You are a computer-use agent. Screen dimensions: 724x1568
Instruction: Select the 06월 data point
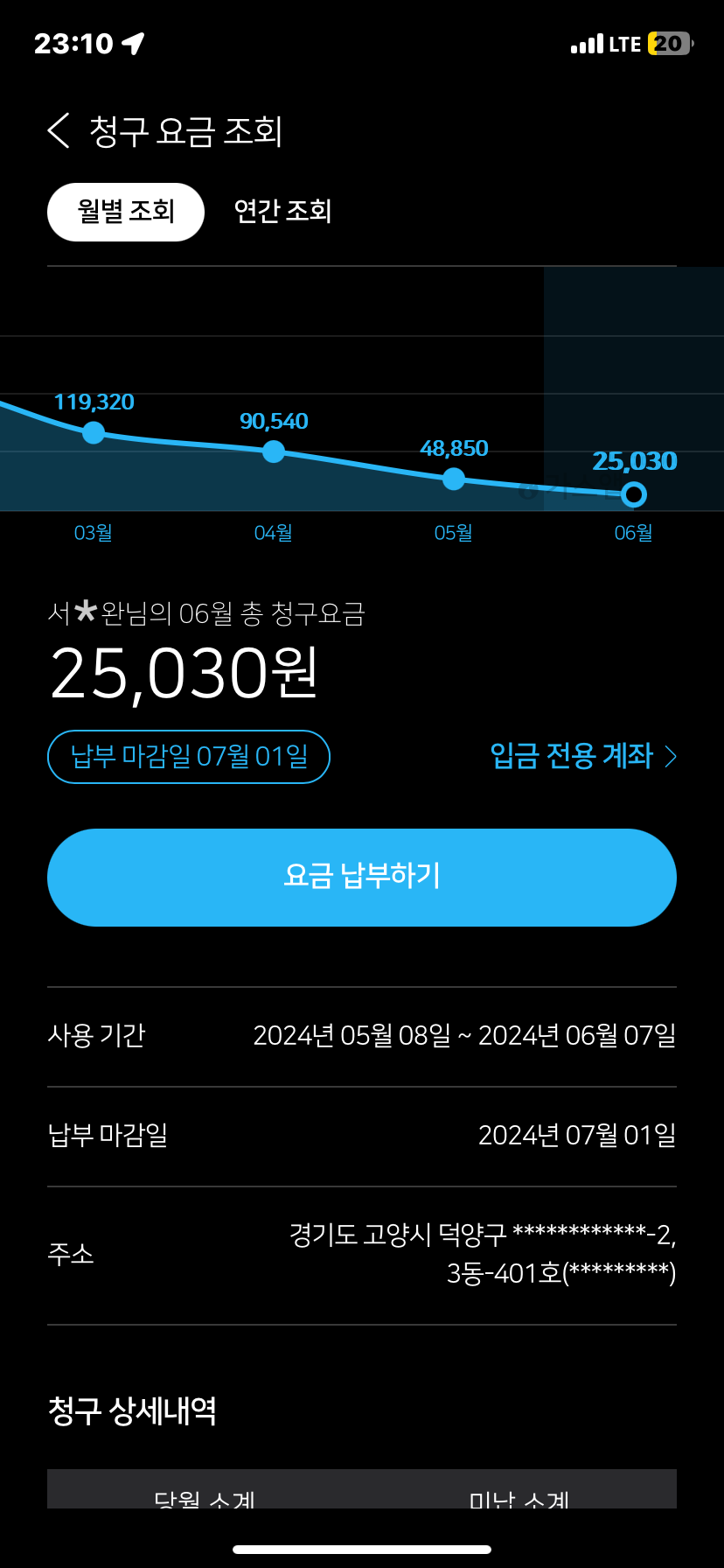pos(634,494)
